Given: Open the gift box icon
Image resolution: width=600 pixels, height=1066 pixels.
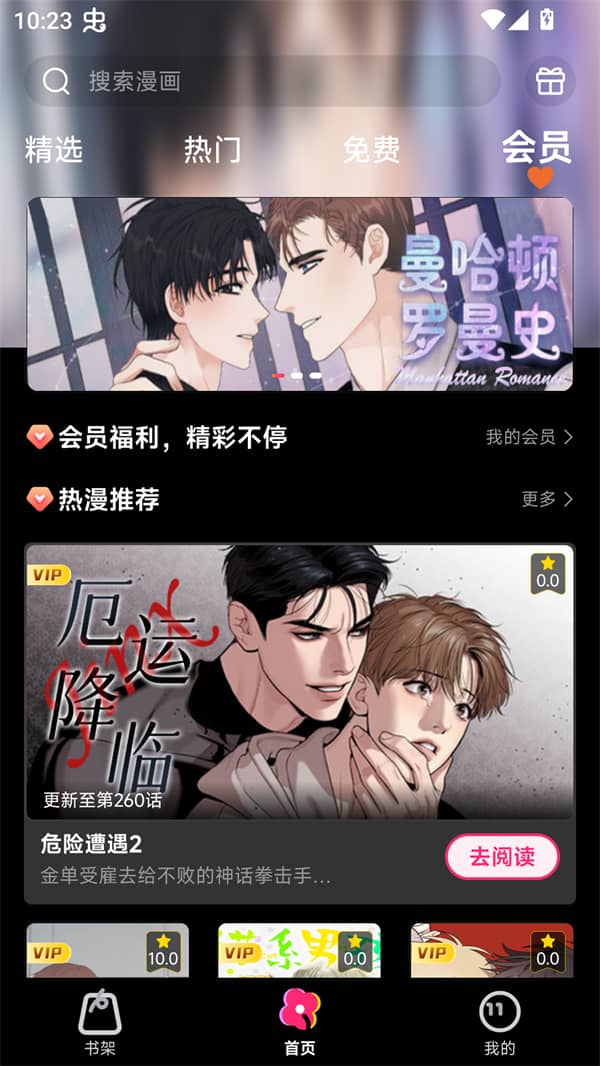Looking at the screenshot, I should click(550, 81).
